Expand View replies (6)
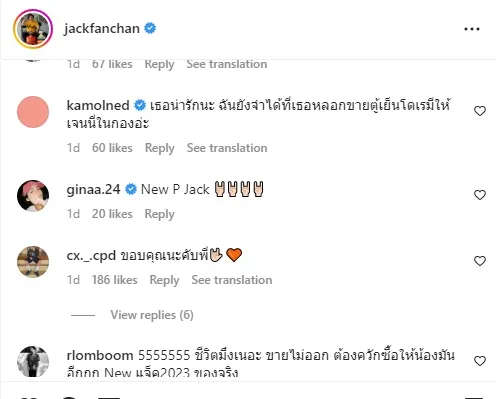496x399 pixels. pyautogui.click(x=152, y=315)
